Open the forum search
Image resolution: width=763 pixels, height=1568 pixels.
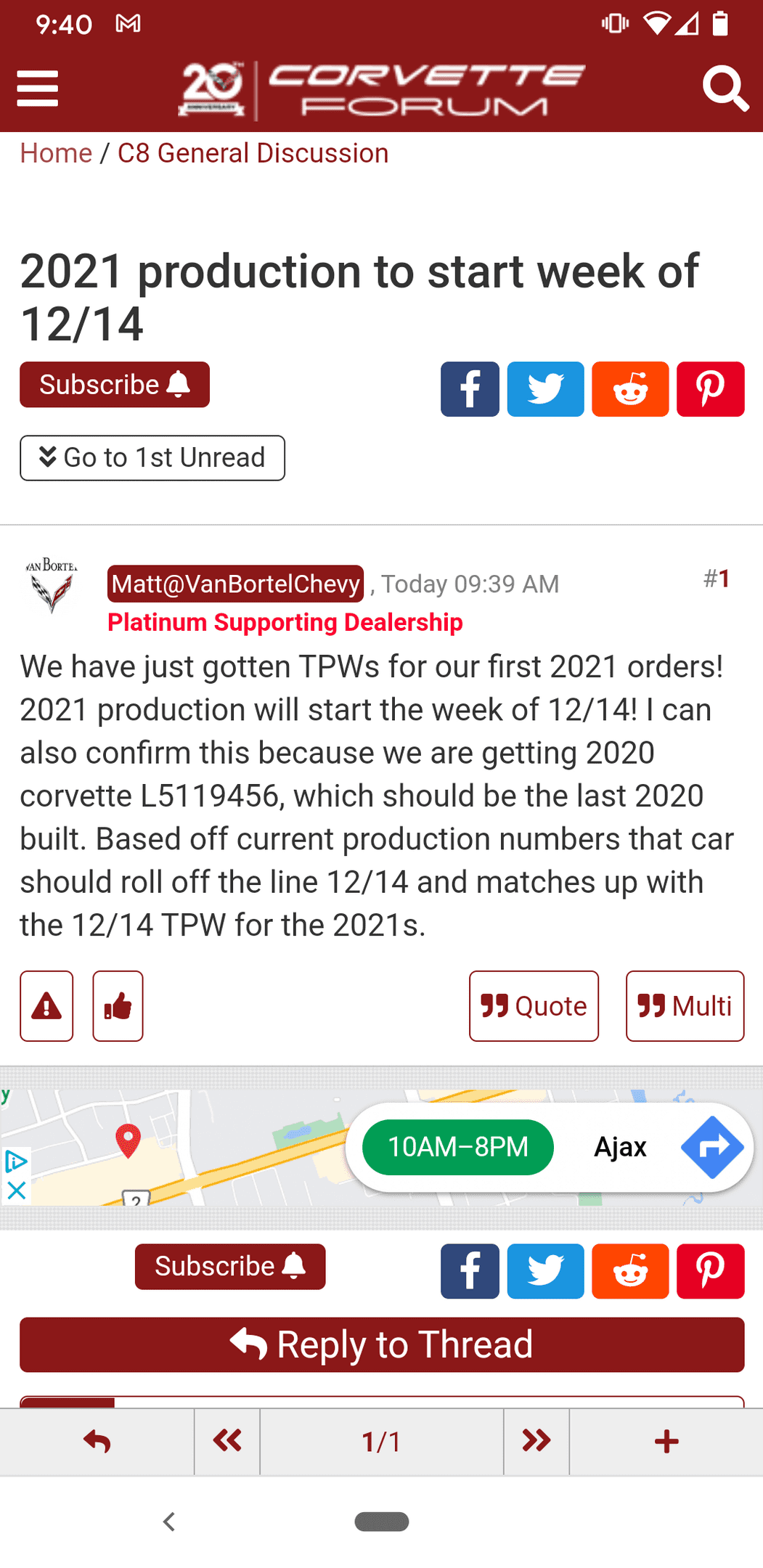(725, 89)
